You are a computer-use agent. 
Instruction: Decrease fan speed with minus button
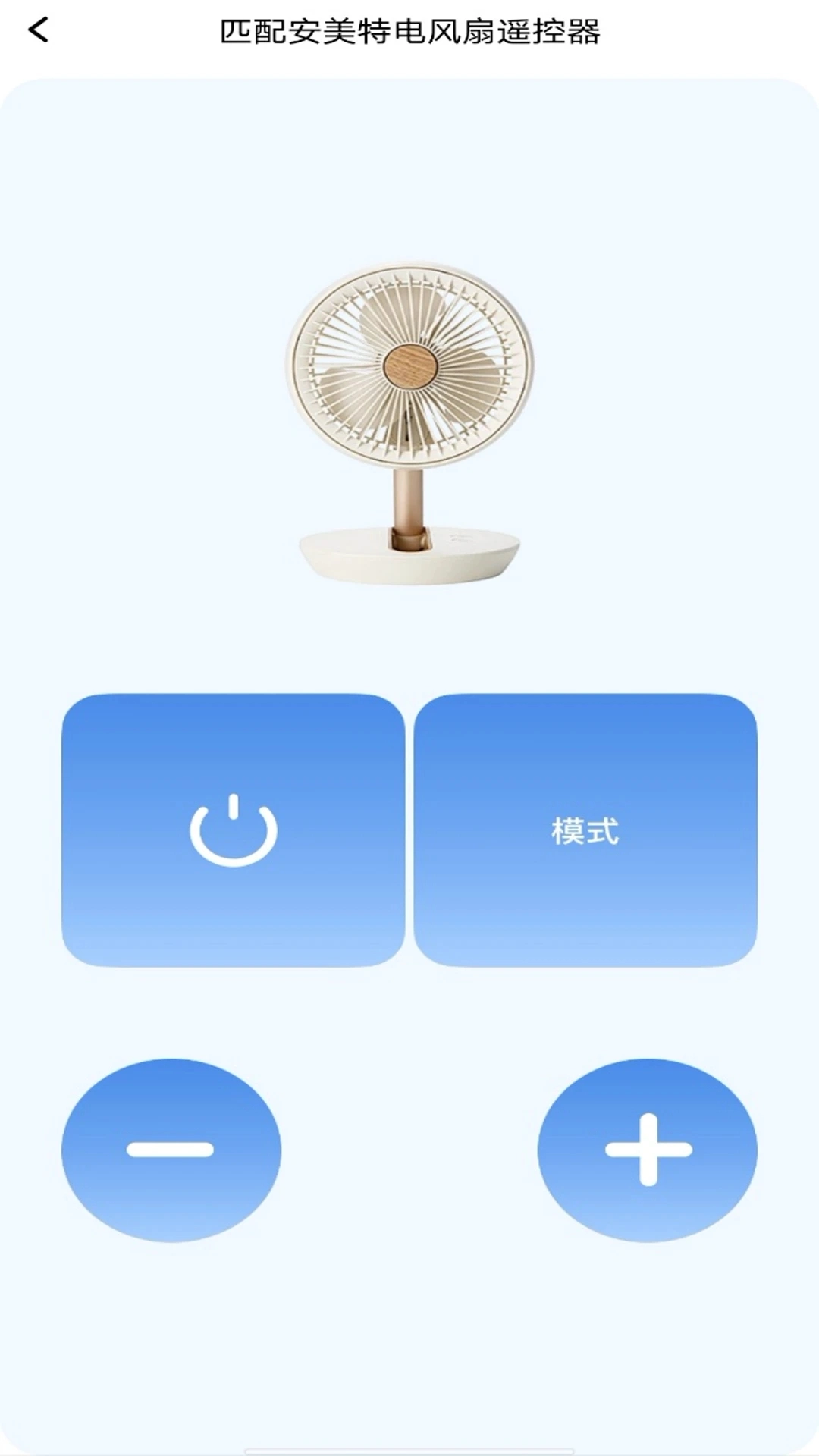tap(171, 1150)
